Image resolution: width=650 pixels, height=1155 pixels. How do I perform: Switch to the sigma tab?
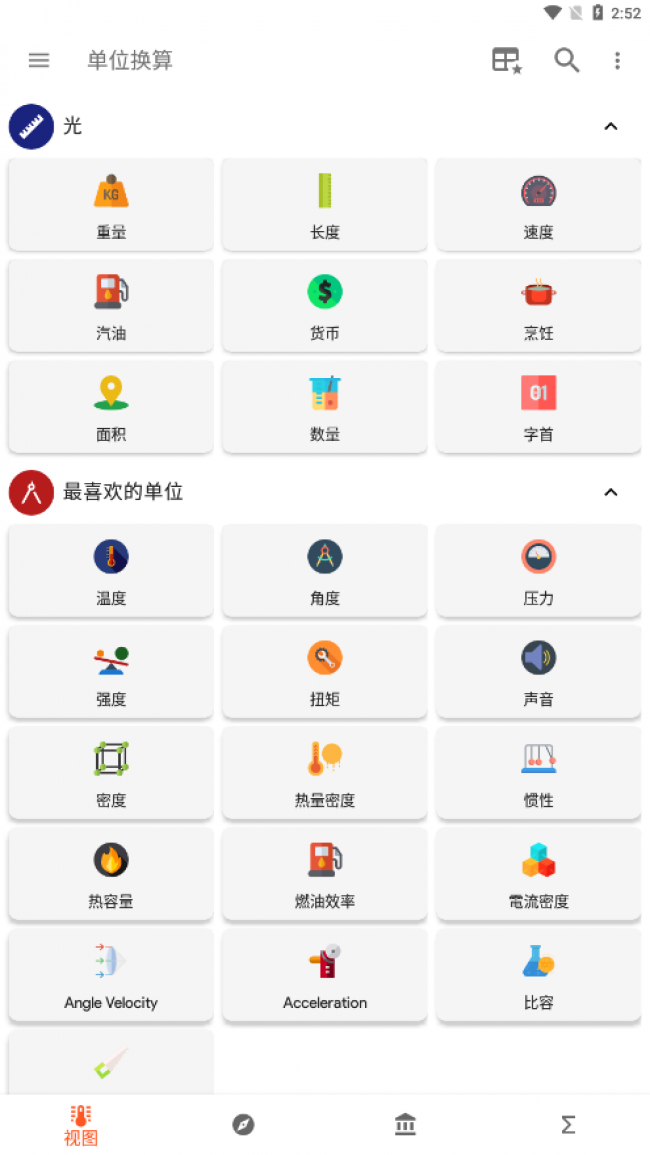[568, 1125]
